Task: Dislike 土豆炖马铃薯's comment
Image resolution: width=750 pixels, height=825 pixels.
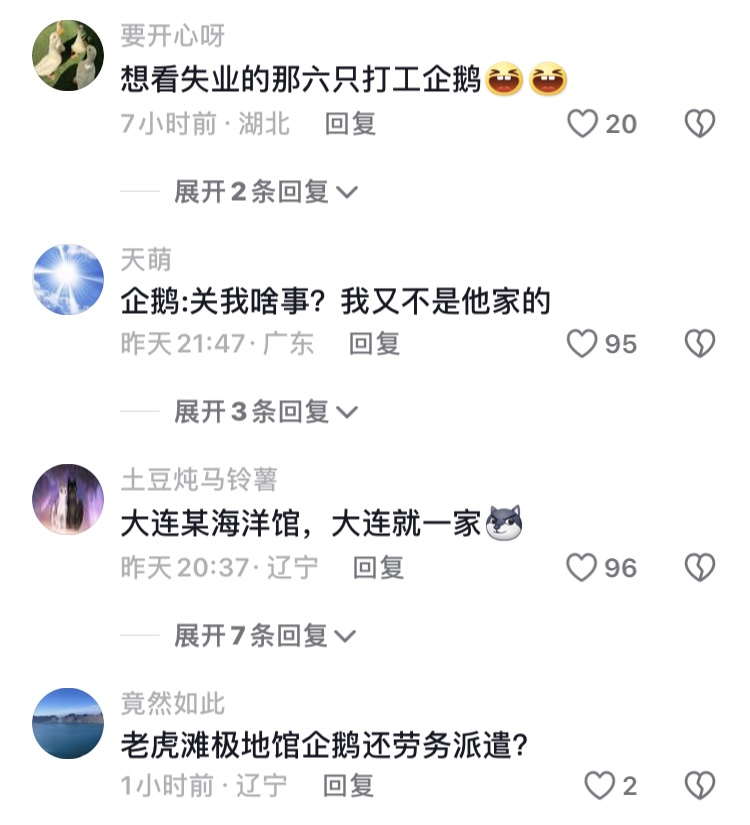Action: click(x=699, y=568)
